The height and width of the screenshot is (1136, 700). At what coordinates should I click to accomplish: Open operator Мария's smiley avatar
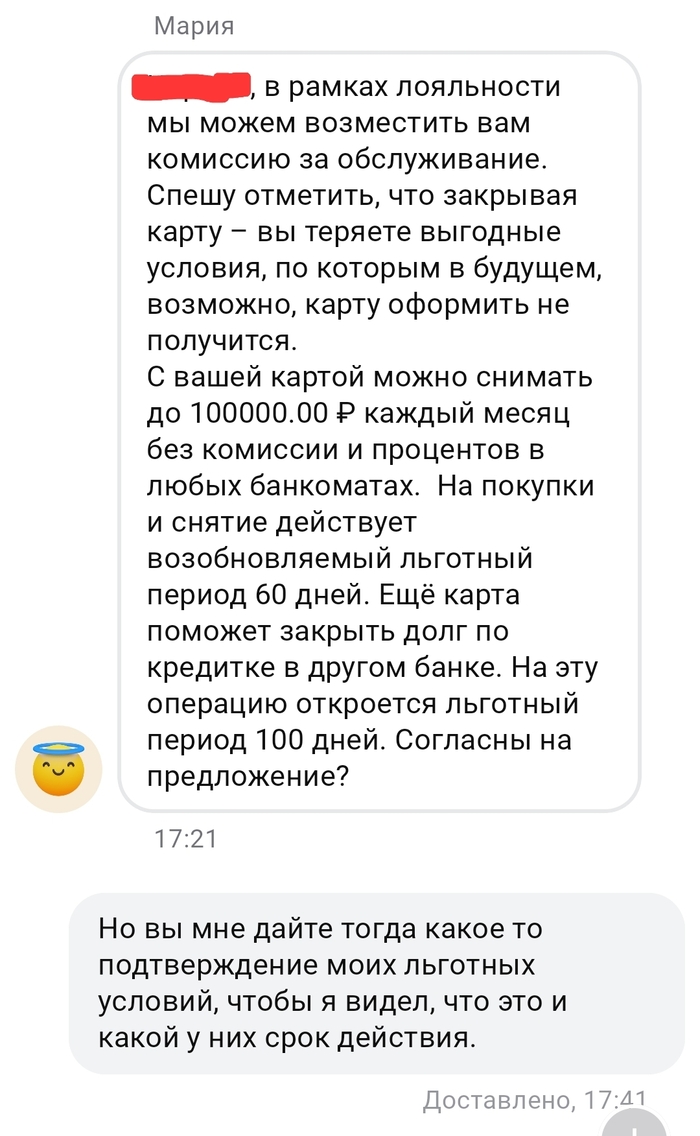click(58, 768)
